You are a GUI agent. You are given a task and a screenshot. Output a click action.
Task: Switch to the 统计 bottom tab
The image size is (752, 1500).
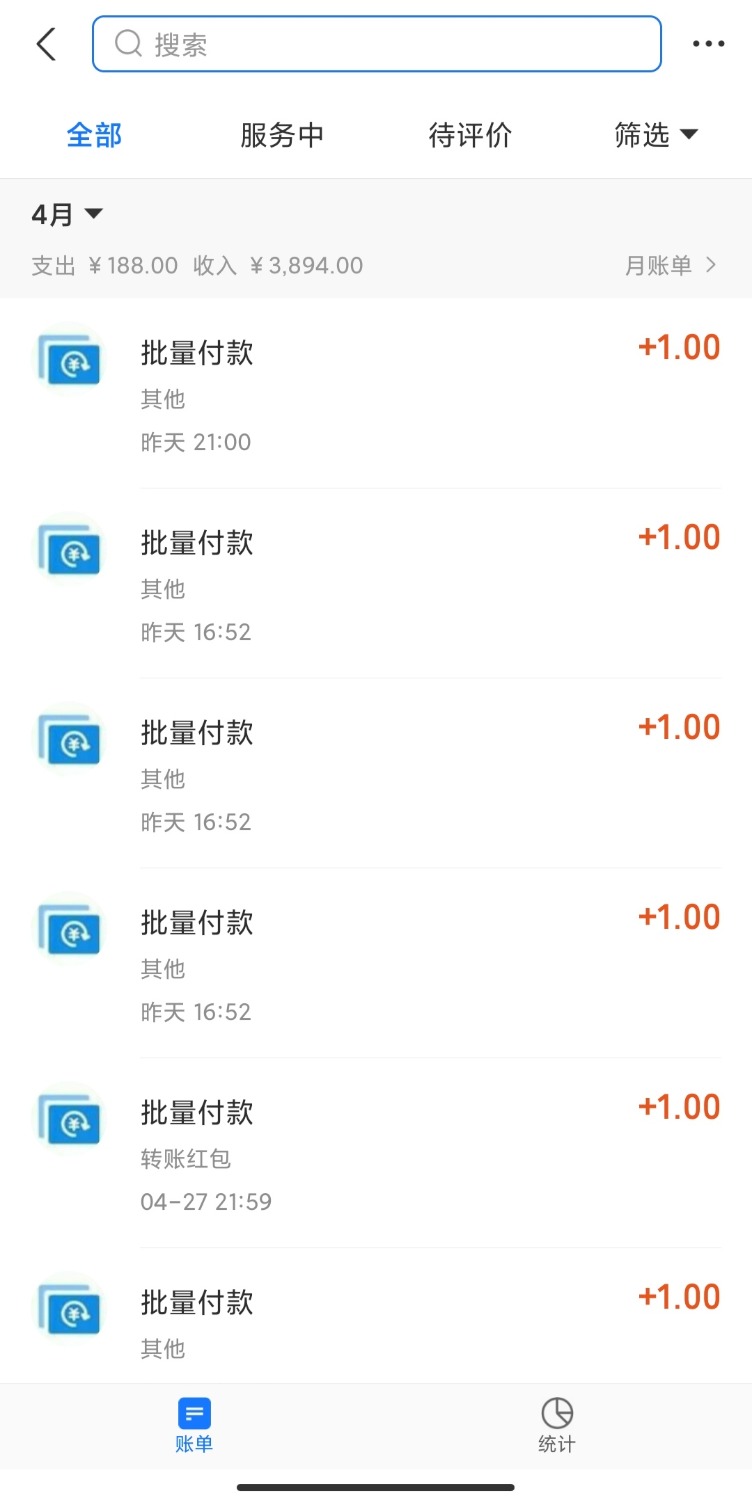click(x=557, y=1425)
